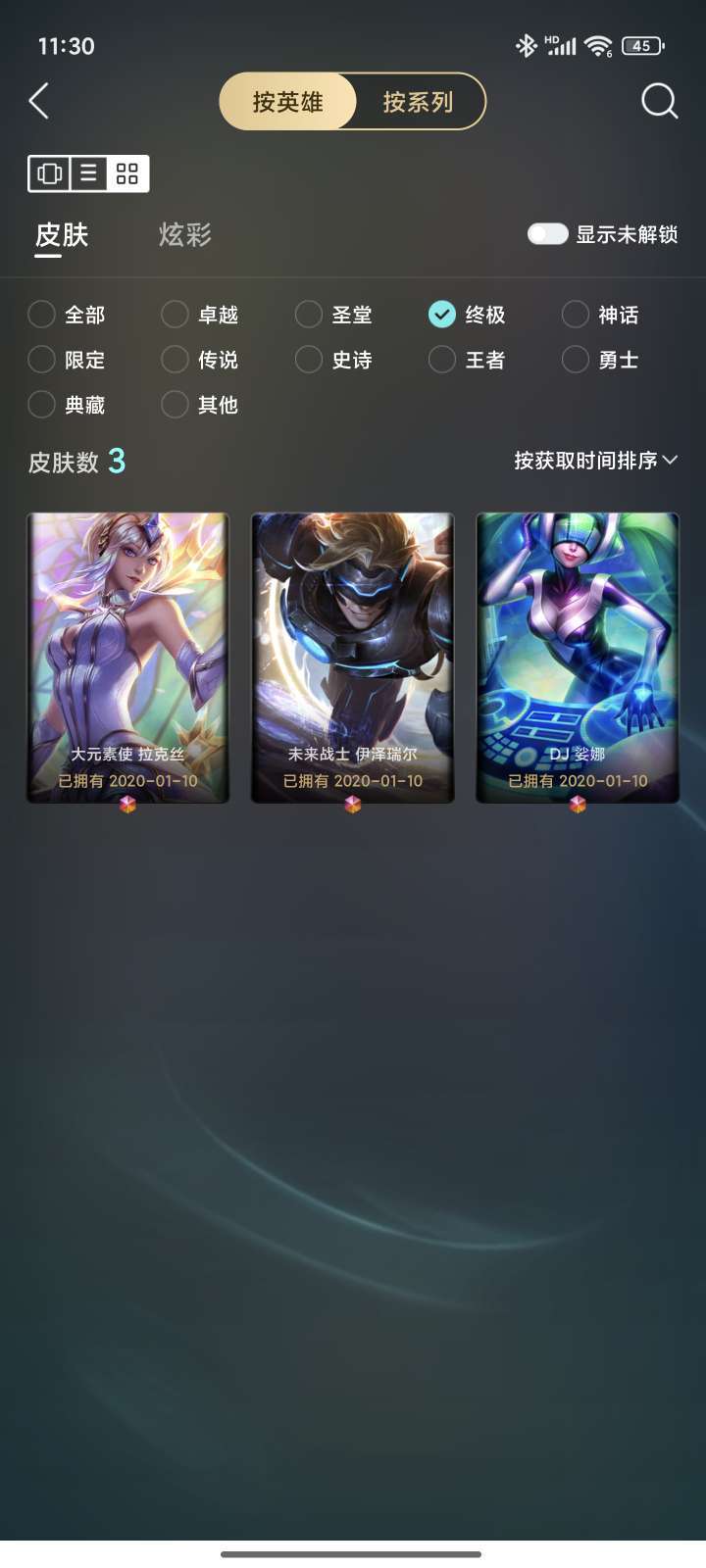Select the 按英雄 segment
This screenshot has height=1568, width=706.
pos(287,102)
